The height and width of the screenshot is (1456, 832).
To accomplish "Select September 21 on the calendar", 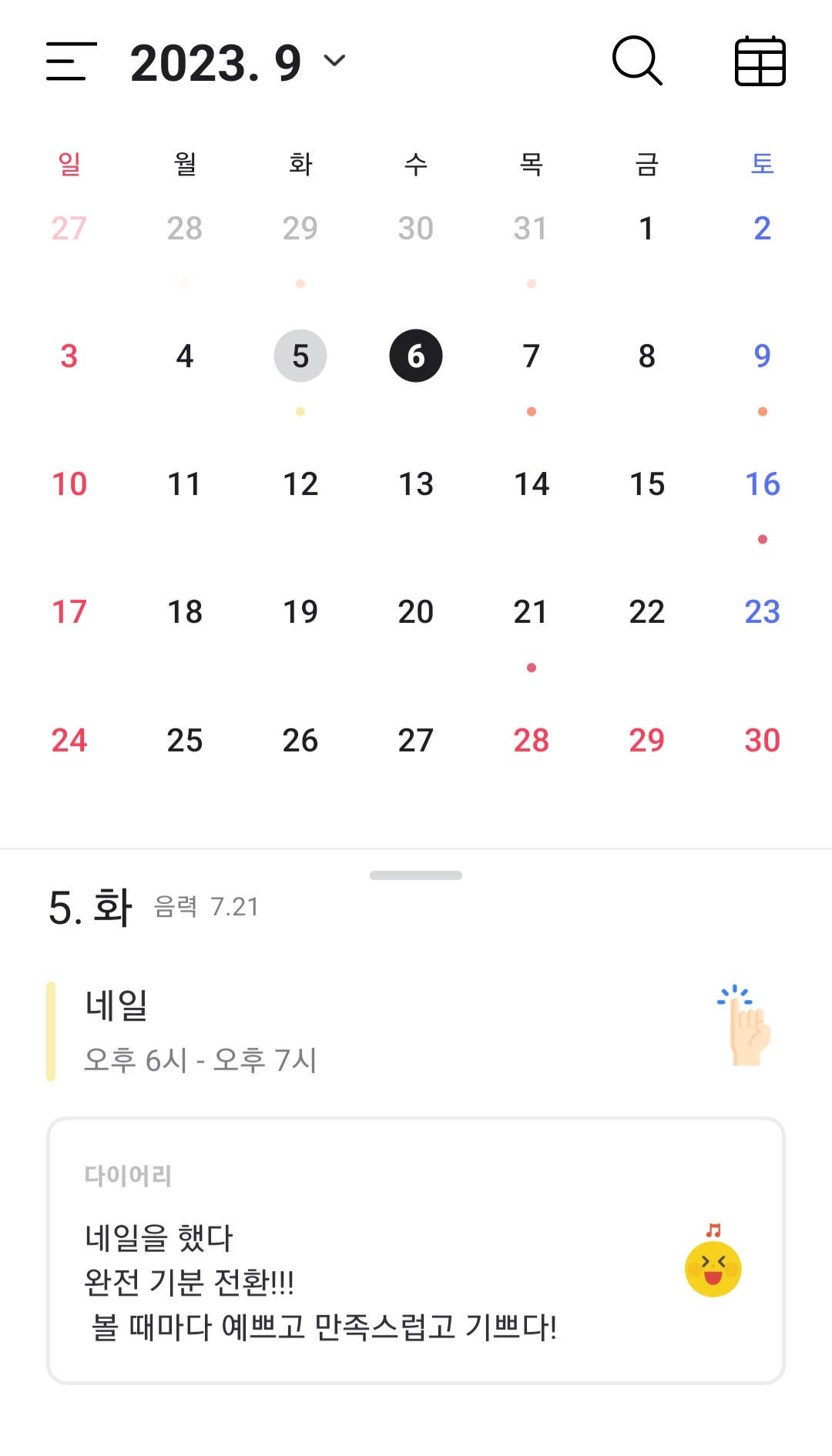I will [531, 612].
